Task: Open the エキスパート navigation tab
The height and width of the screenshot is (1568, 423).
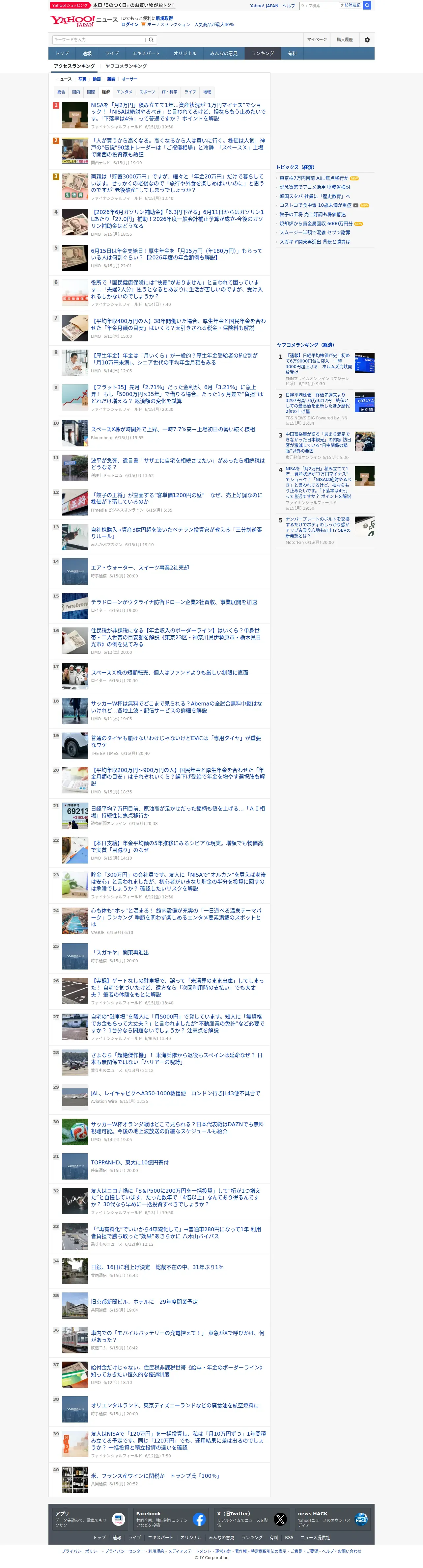Action: (x=146, y=54)
